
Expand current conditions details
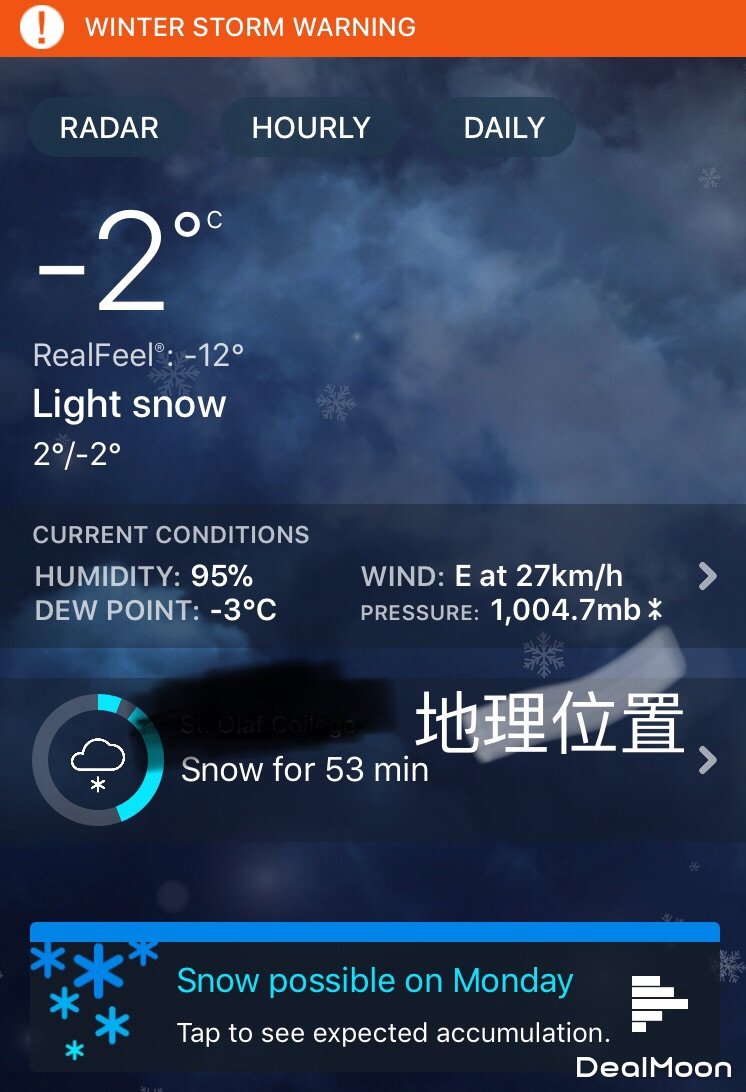tap(707, 576)
